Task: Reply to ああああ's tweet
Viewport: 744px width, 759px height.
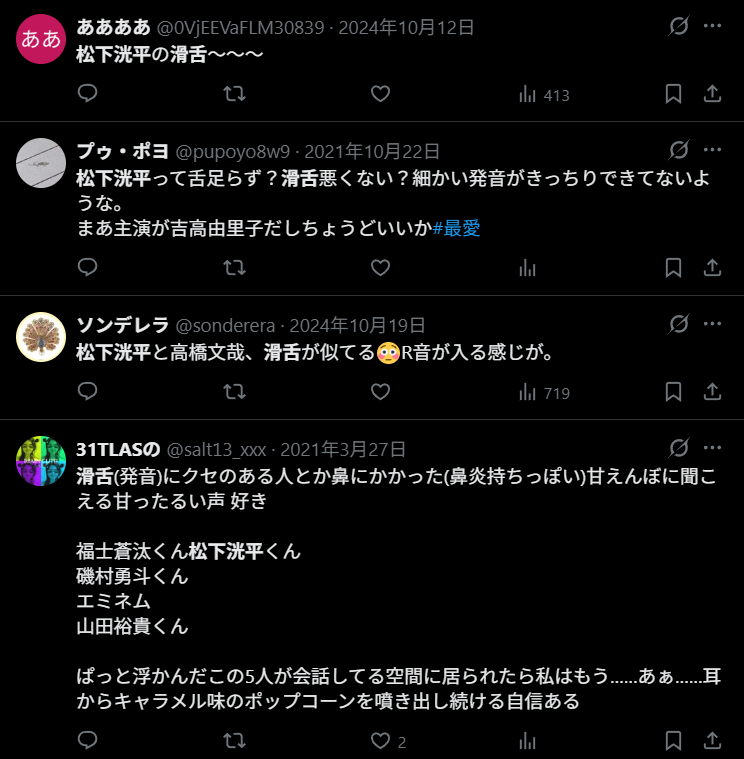Action: pyautogui.click(x=87, y=94)
